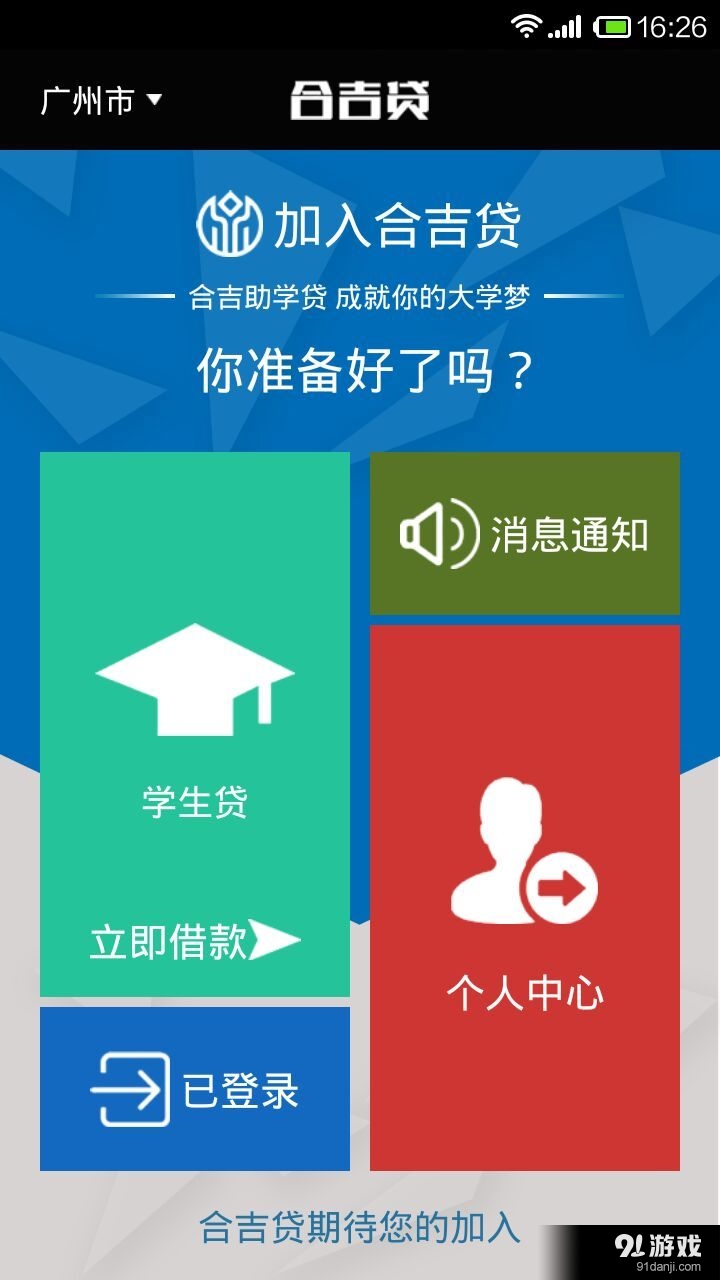Open the 合吉贷 app title bar
720x1280 pixels.
[x=360, y=100]
